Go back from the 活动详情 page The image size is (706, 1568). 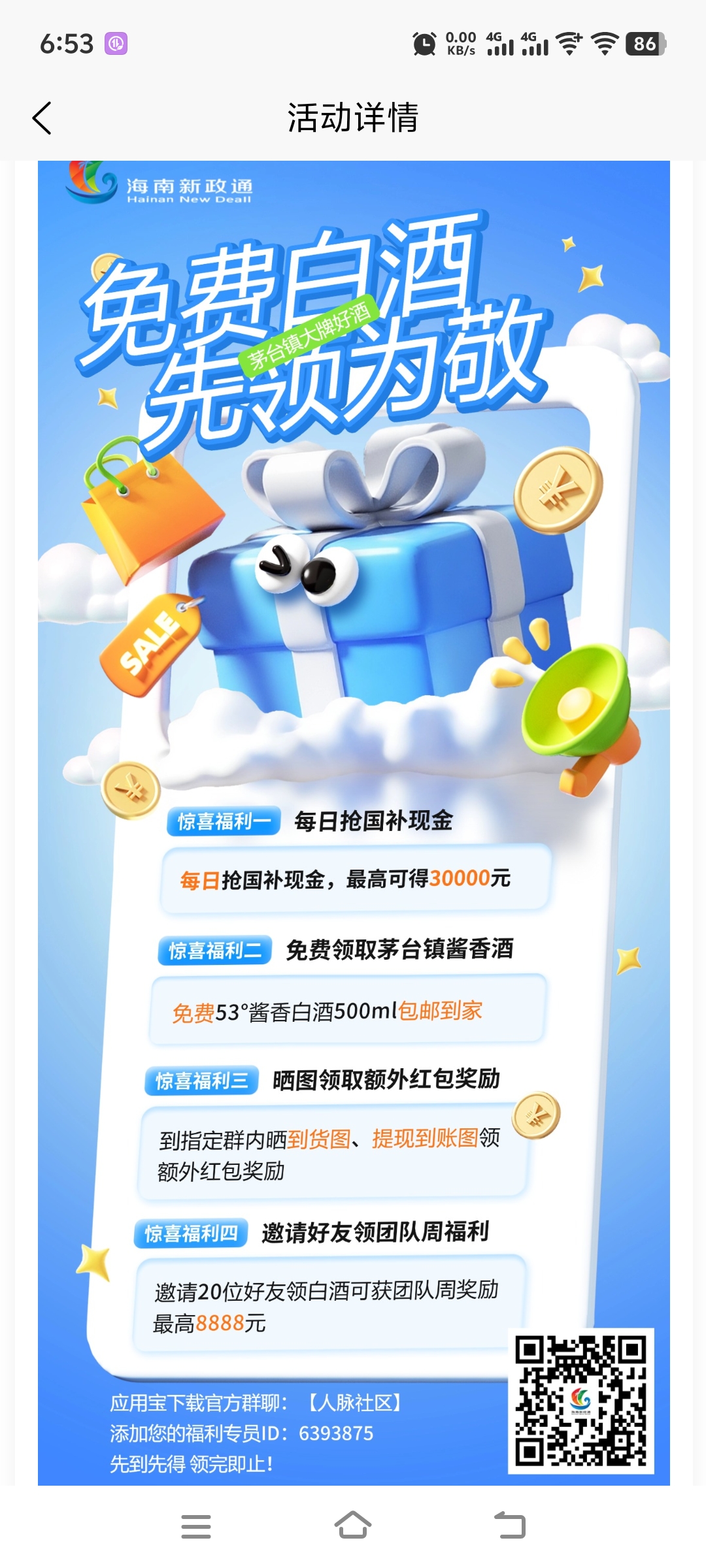[42, 118]
